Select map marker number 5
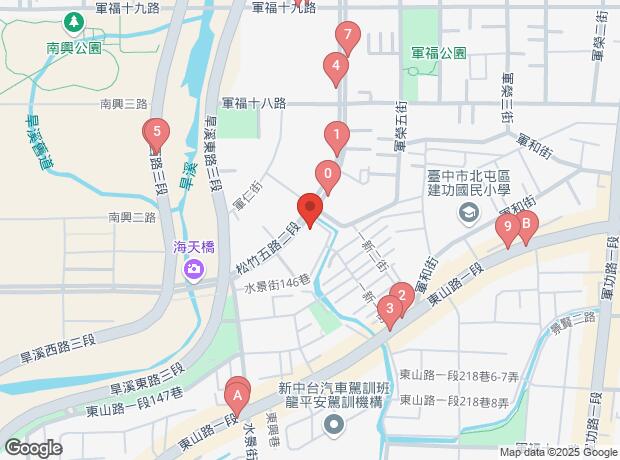This screenshot has width=620, height=460. click(155, 131)
